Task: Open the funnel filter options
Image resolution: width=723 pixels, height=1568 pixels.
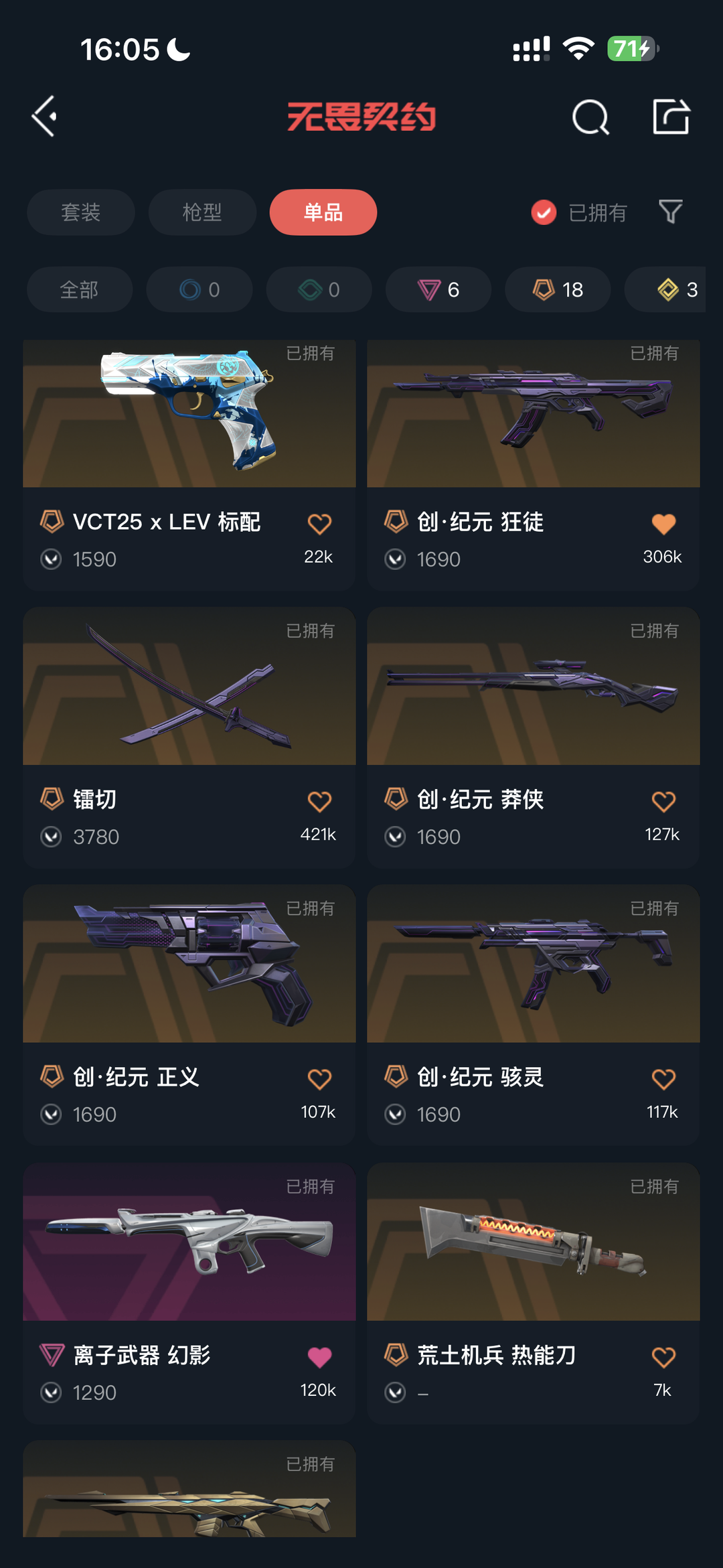Action: [x=670, y=212]
